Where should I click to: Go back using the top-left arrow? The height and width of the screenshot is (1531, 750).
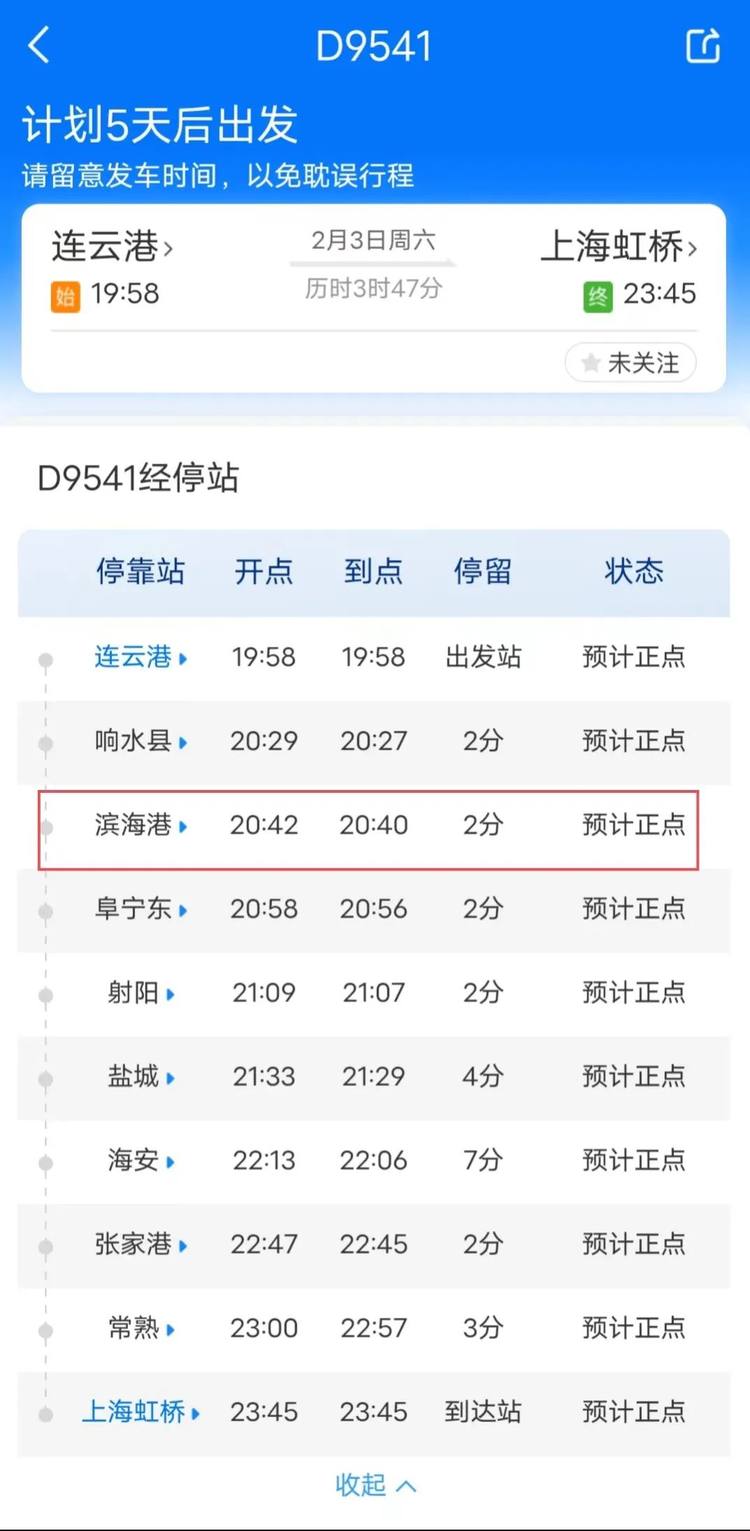tap(39, 46)
